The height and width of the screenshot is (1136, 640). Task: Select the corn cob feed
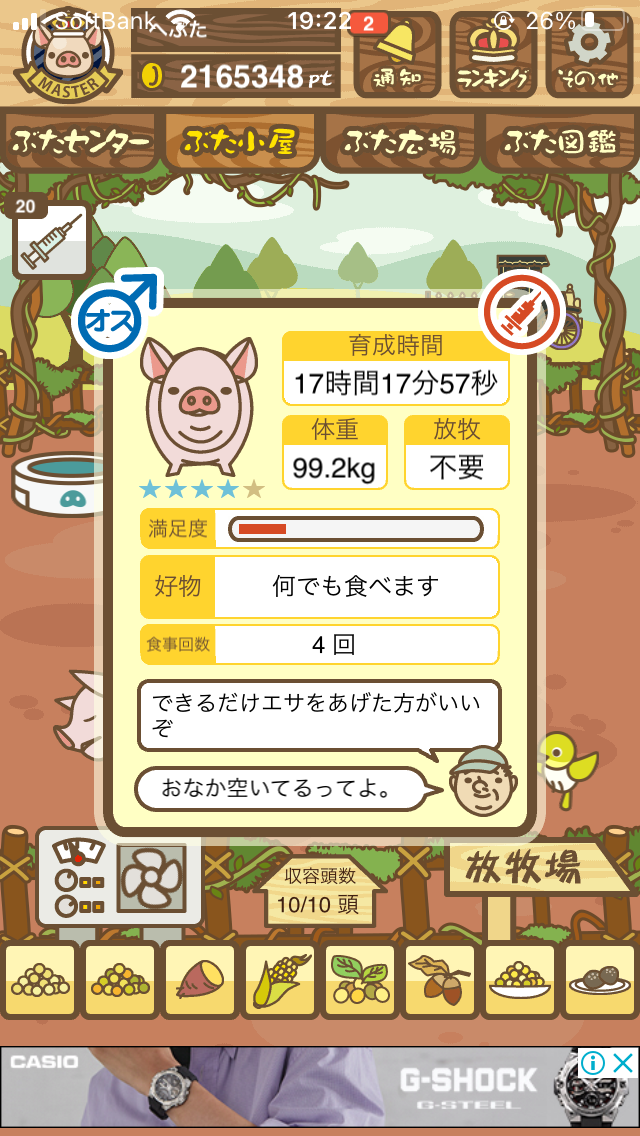279,978
